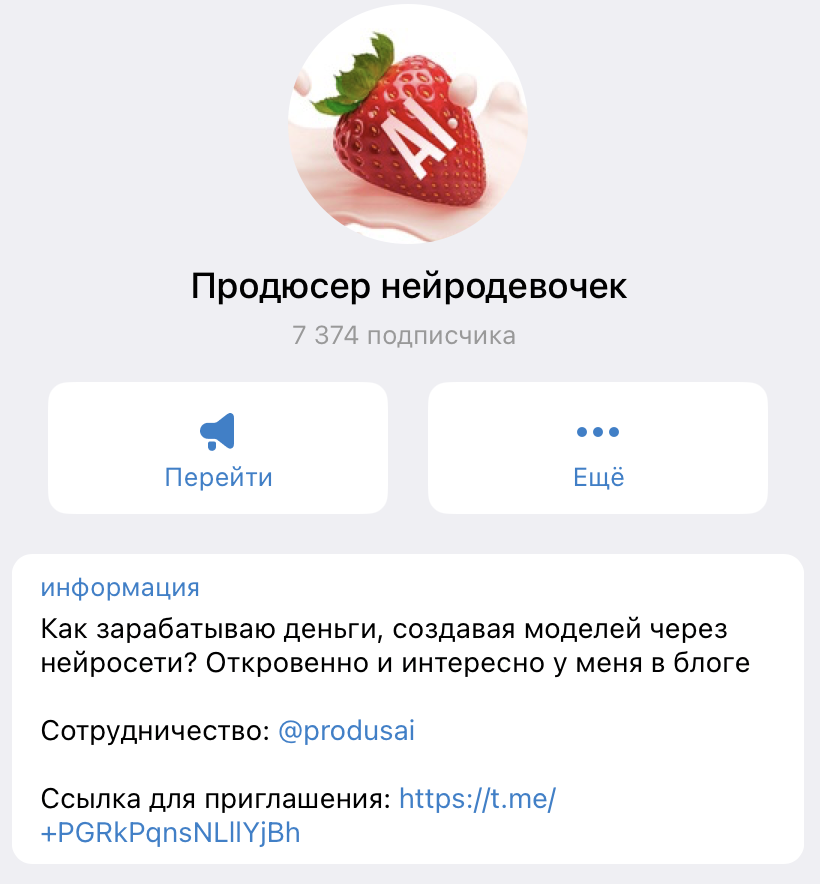The height and width of the screenshot is (884, 820).
Task: Open the @produsai cooperation contact link
Action: 346,731
